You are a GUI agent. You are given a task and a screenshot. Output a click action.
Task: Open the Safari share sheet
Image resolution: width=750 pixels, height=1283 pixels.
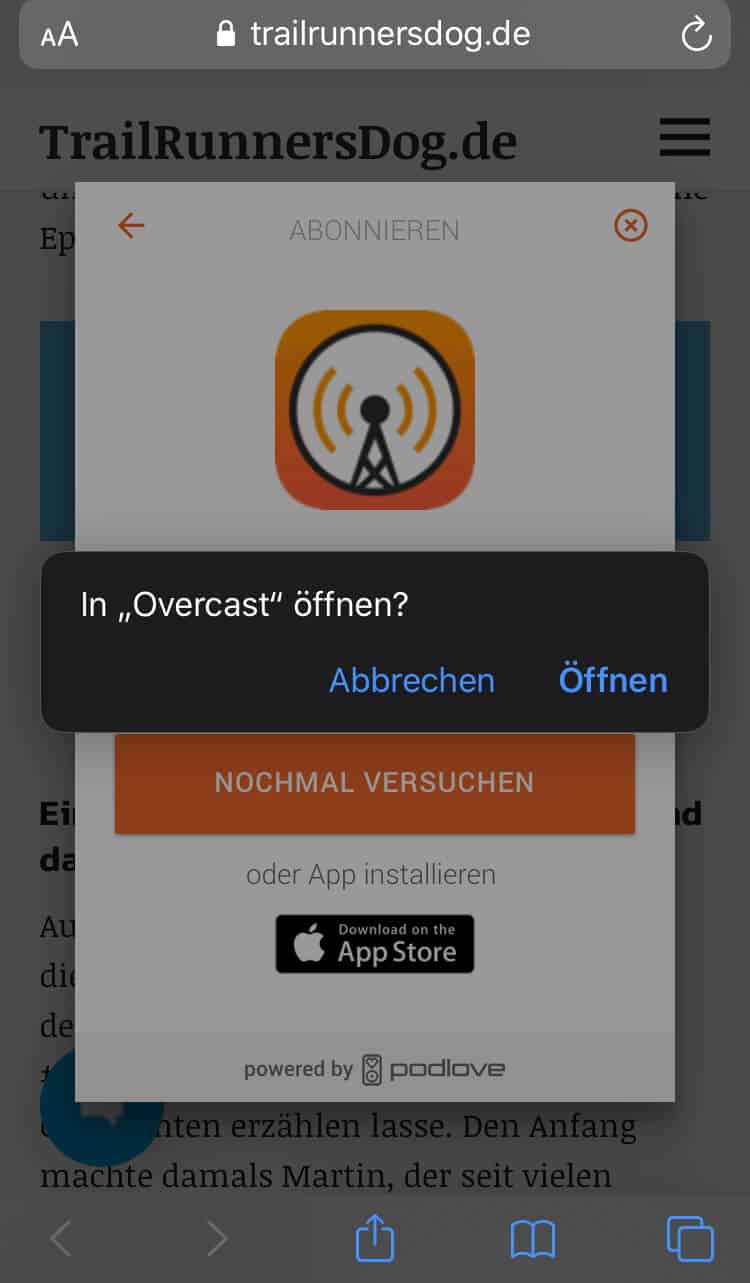pos(375,1240)
